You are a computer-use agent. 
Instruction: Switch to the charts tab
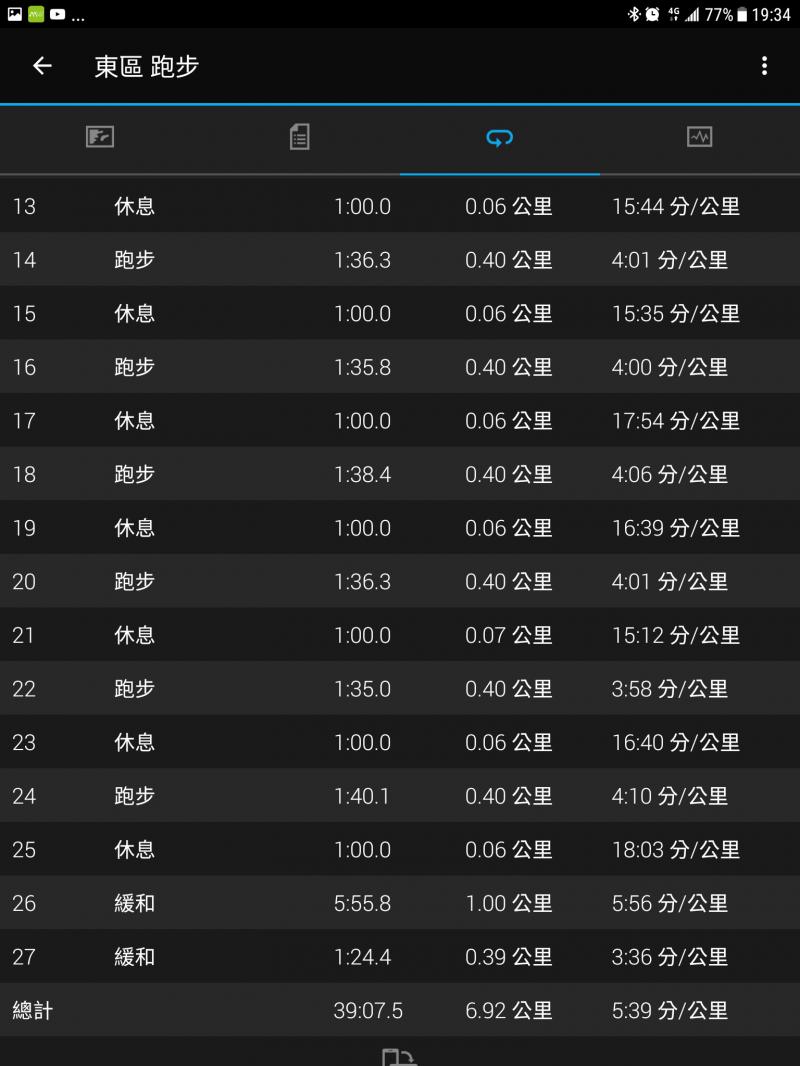click(x=699, y=137)
